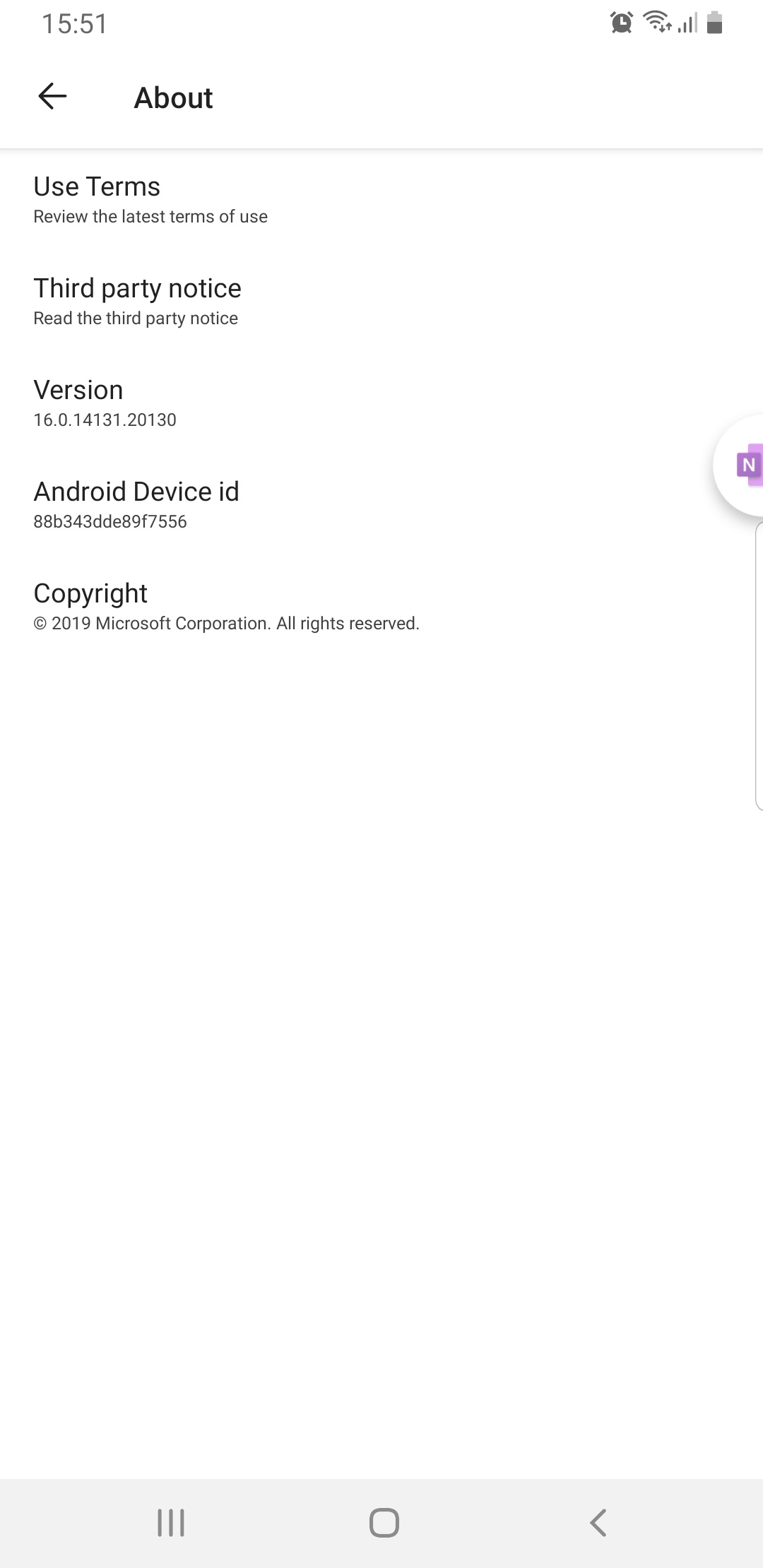Screen dimensions: 763x1568
Task: Tap the system back button
Action: 598,1522
